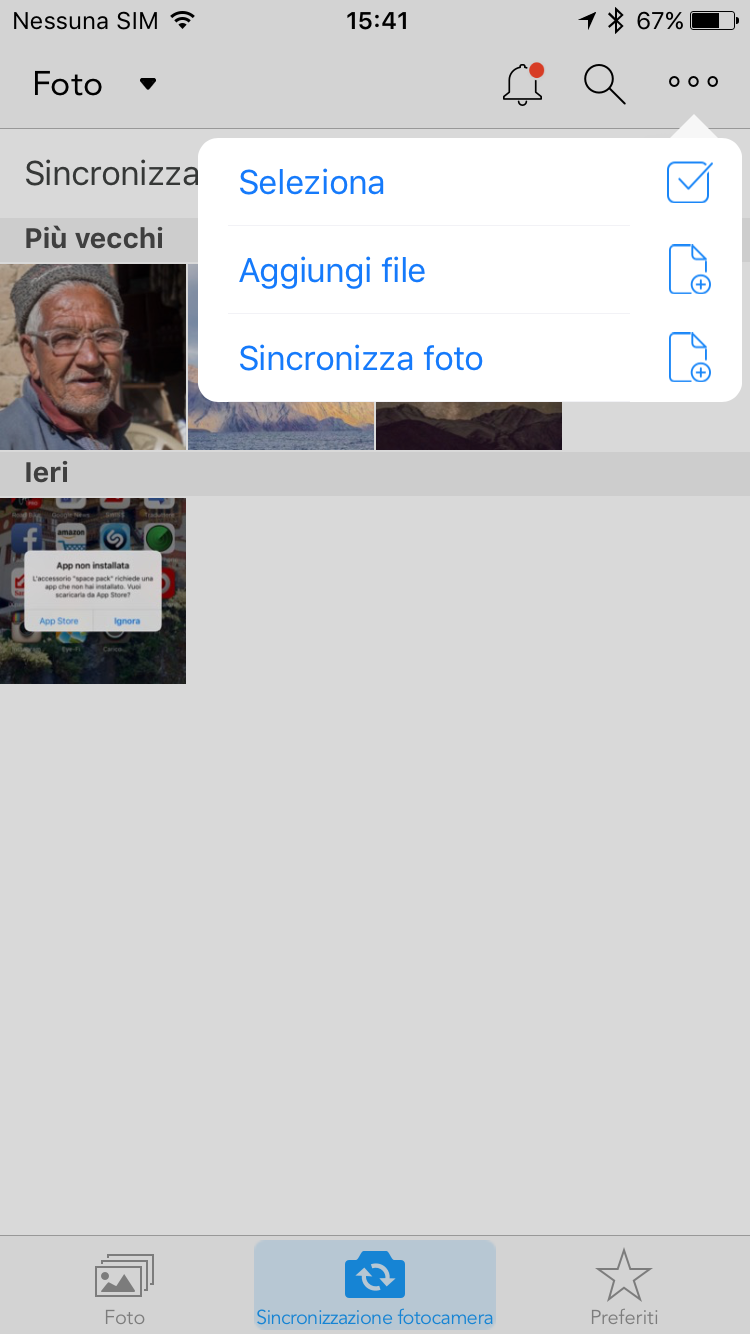
Task: Choose Sincronizza foto from the menu
Action: pos(361,359)
